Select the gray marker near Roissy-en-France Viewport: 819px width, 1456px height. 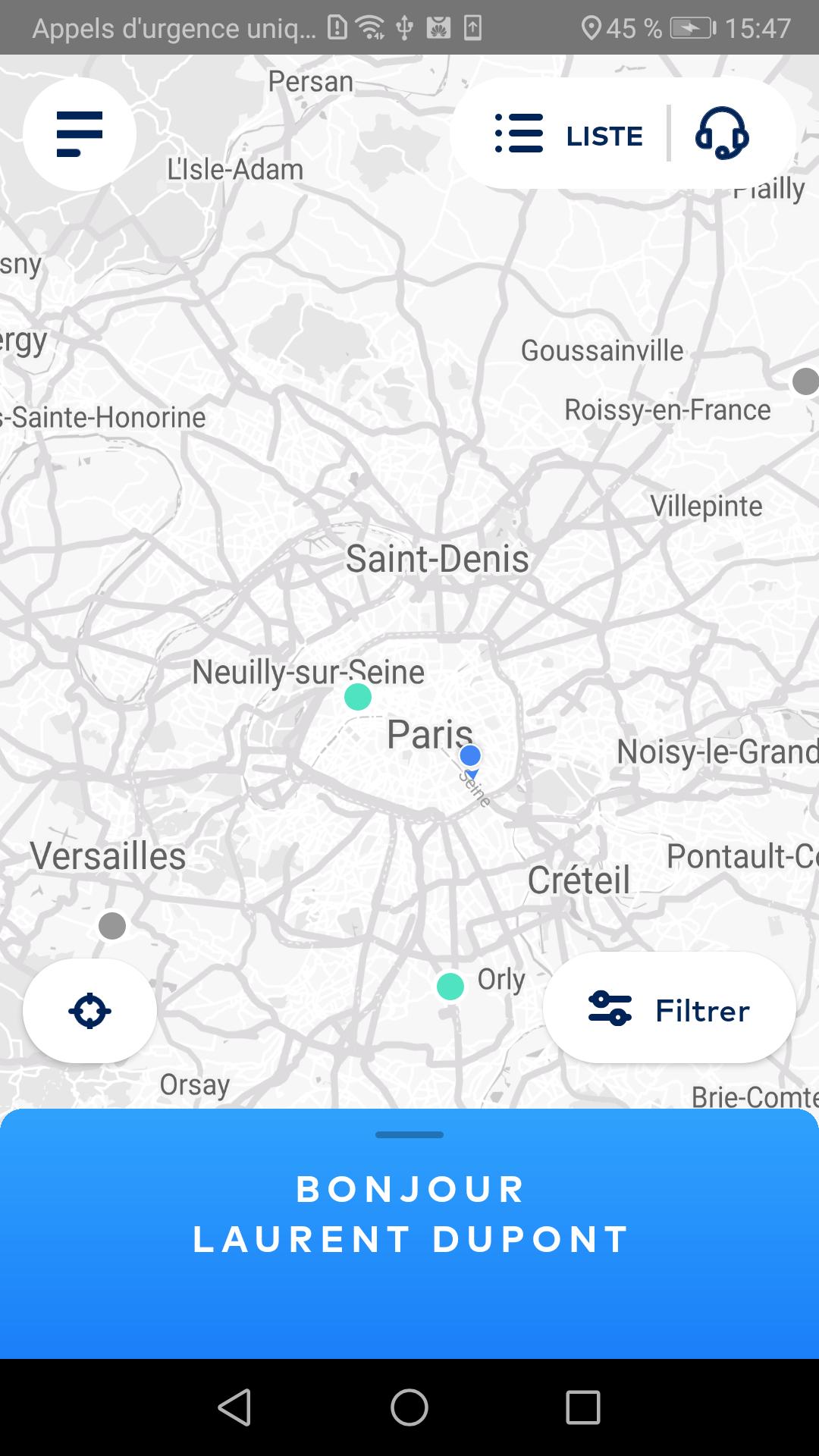(x=805, y=381)
